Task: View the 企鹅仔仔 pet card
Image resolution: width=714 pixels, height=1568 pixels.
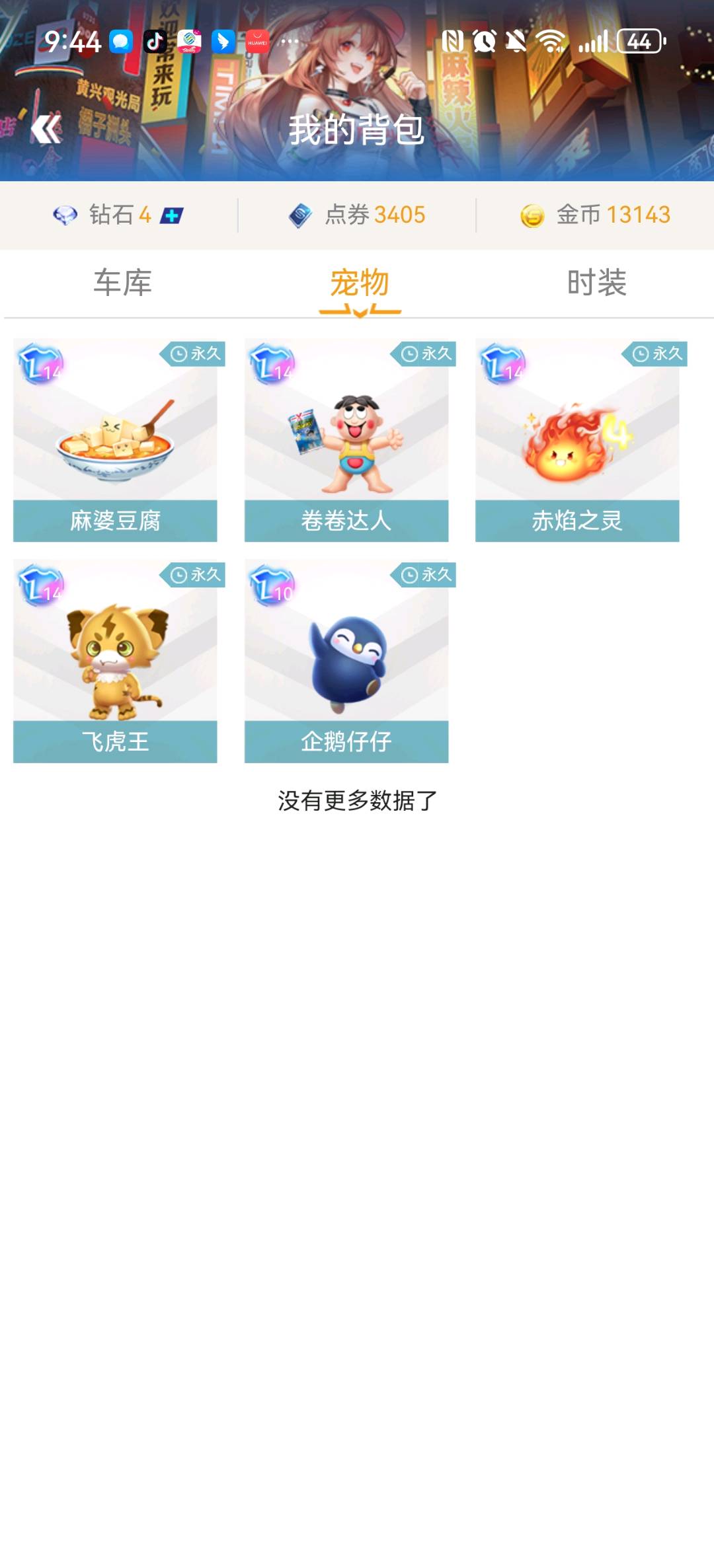Action: click(x=346, y=661)
